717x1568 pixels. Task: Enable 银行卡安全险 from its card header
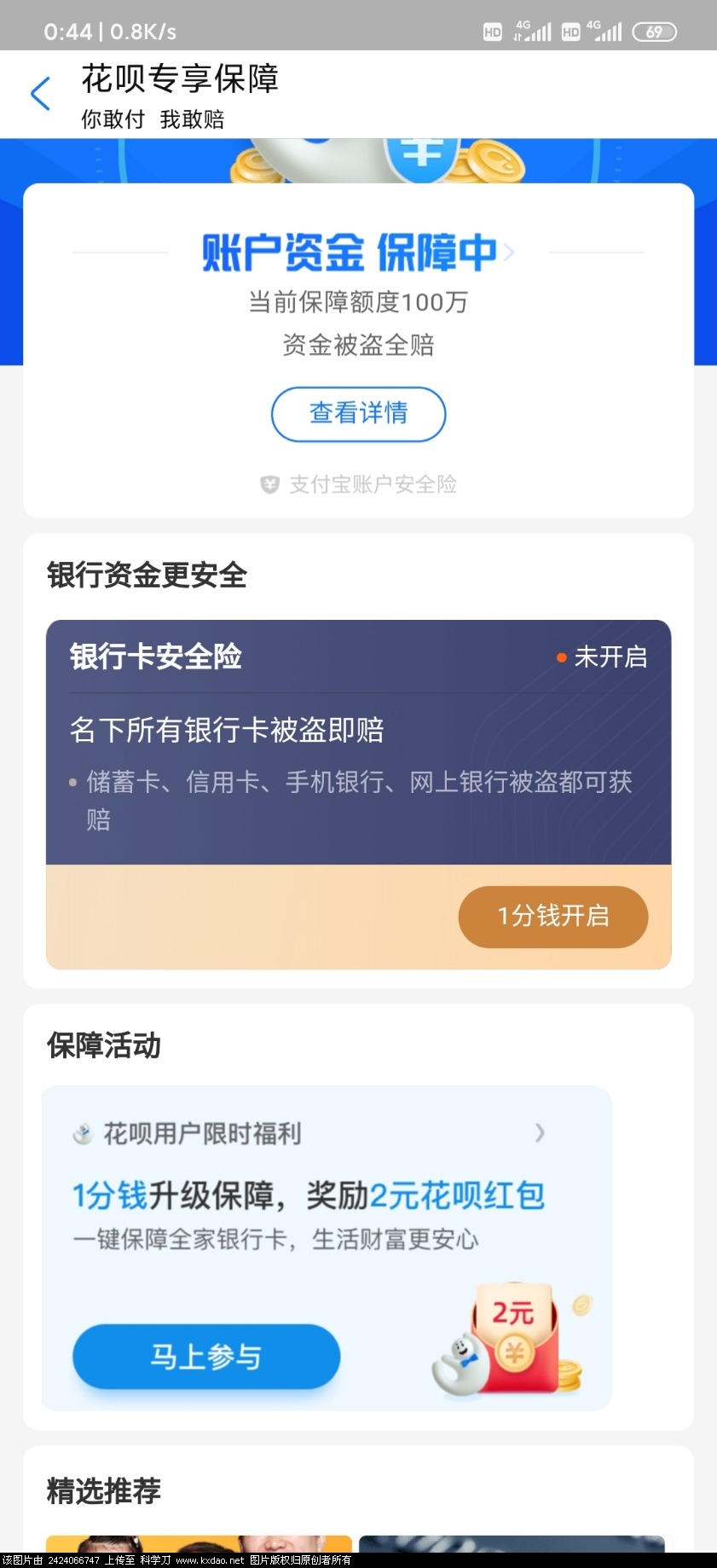[x=155, y=657]
